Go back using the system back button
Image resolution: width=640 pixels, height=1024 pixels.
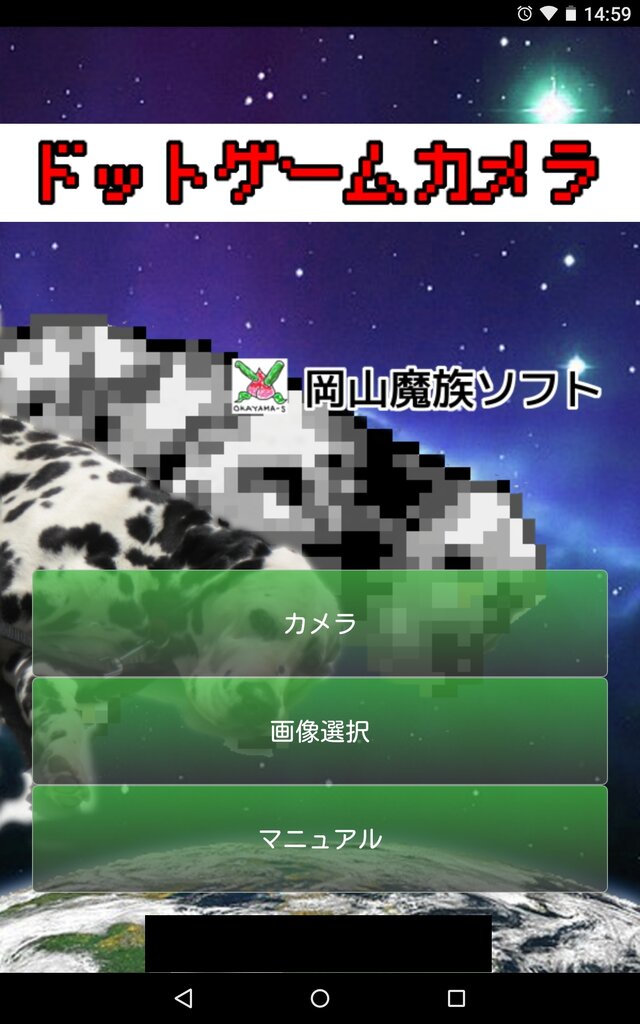[x=183, y=998]
